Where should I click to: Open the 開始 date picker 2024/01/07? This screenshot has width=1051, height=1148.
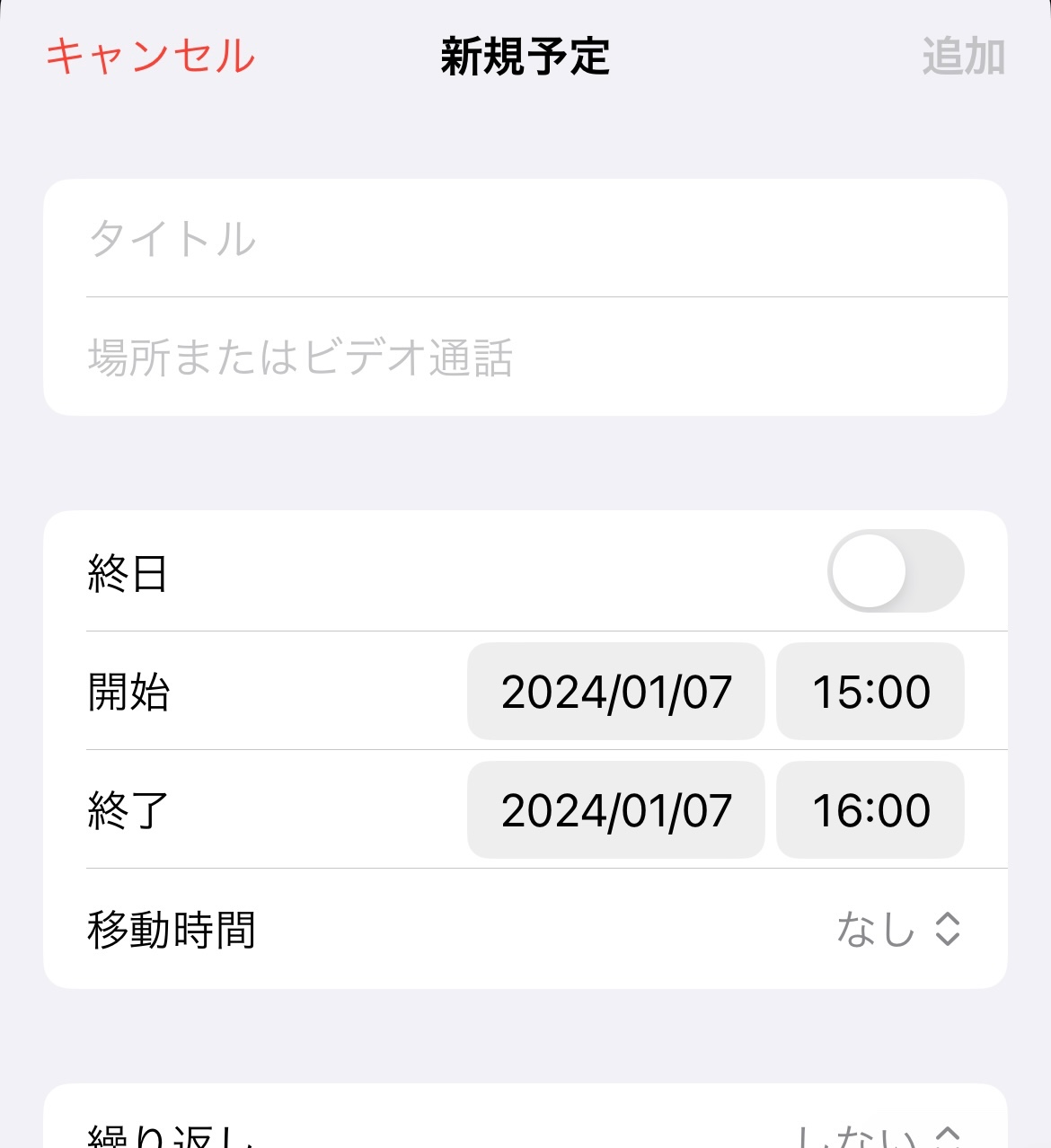[x=616, y=692]
